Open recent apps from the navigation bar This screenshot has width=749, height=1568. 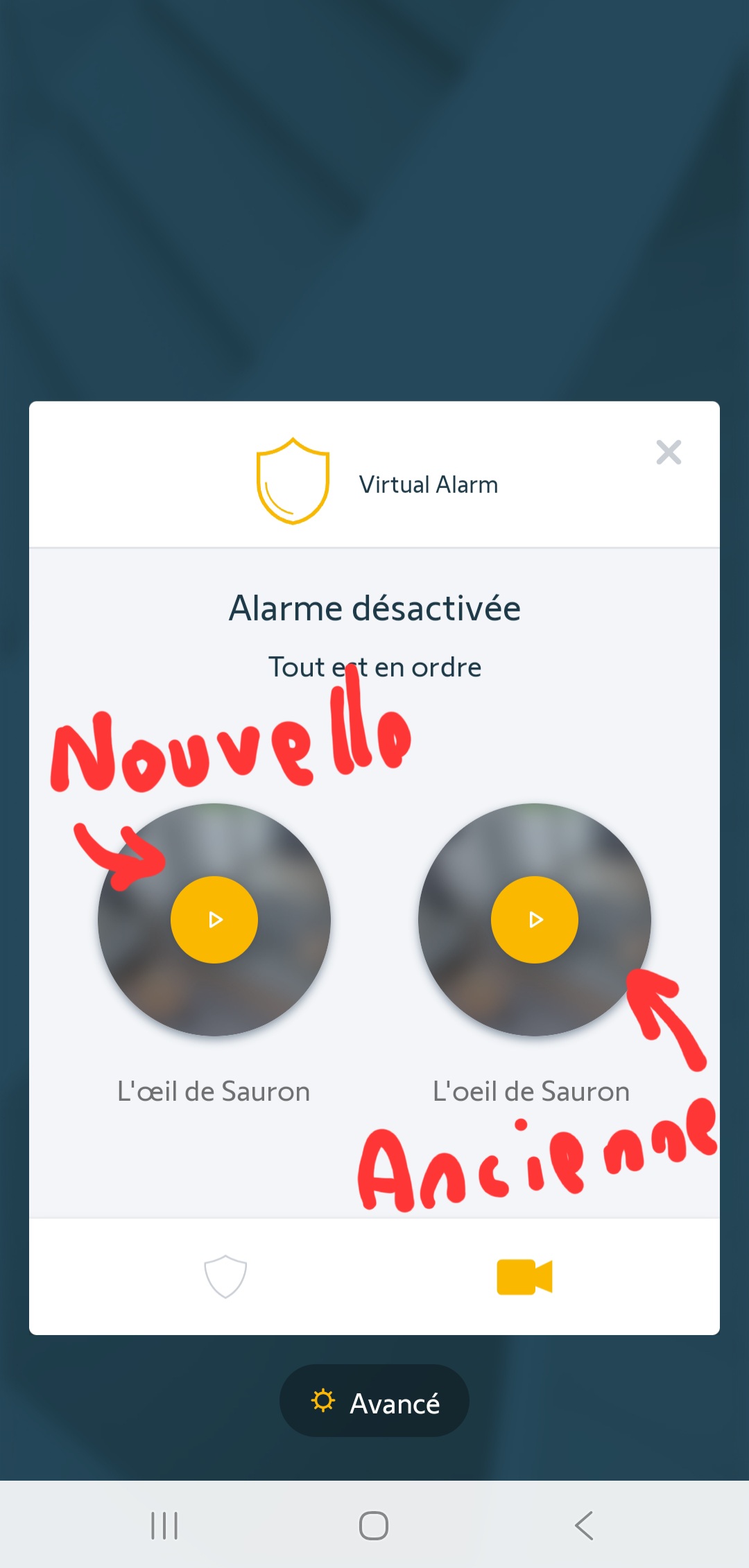[164, 1525]
